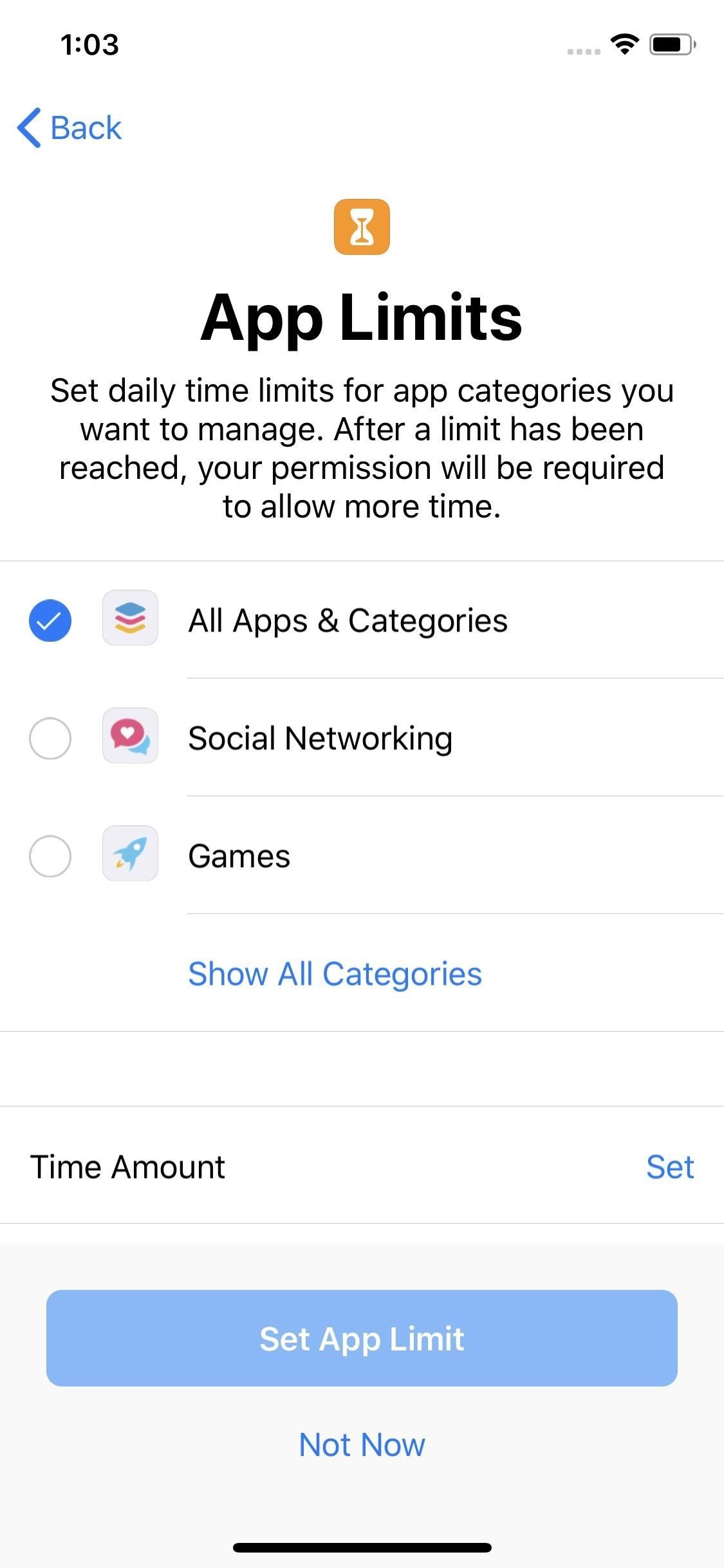
Task: Click the All Apps & Categories stack icon
Action: point(129,619)
